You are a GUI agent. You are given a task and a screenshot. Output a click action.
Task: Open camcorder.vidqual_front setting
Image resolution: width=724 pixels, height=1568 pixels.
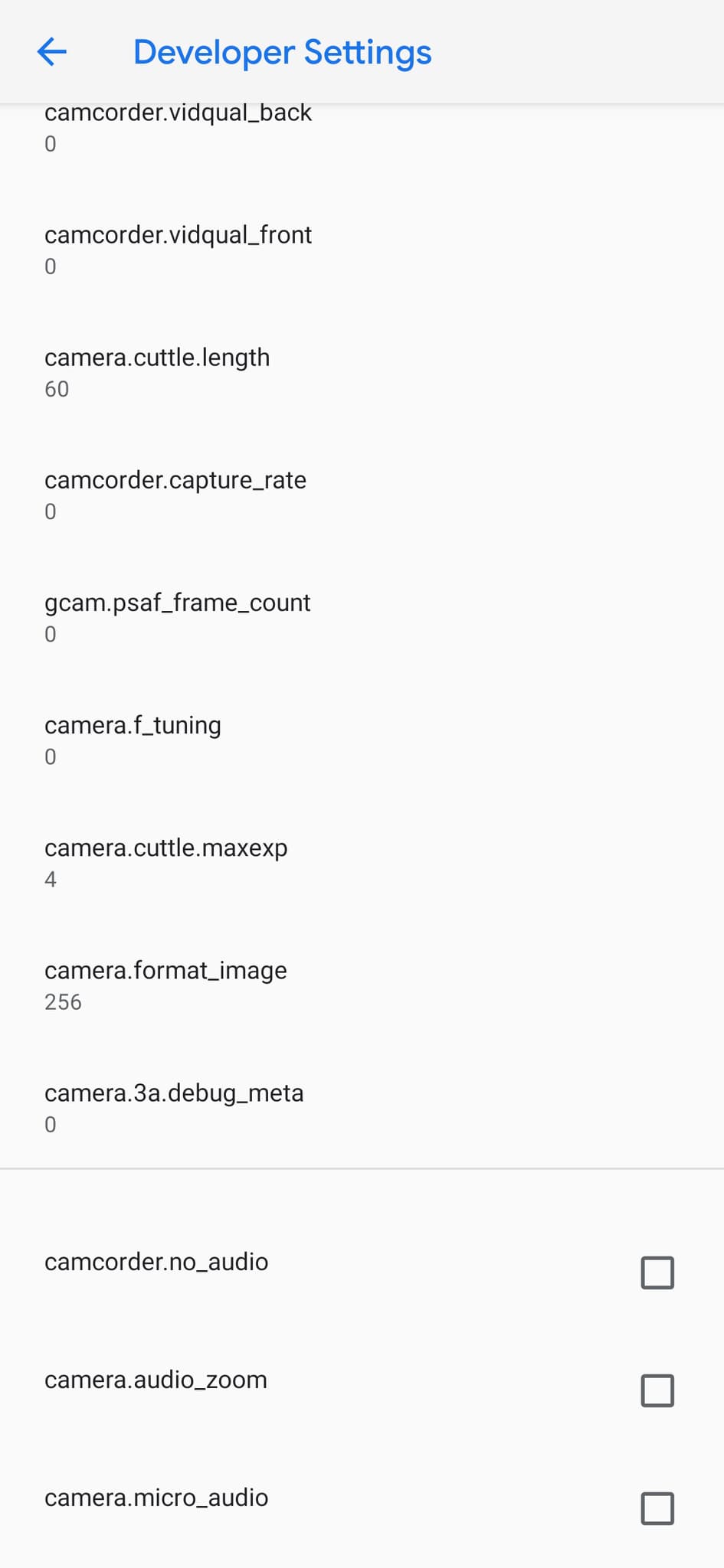[x=178, y=250]
